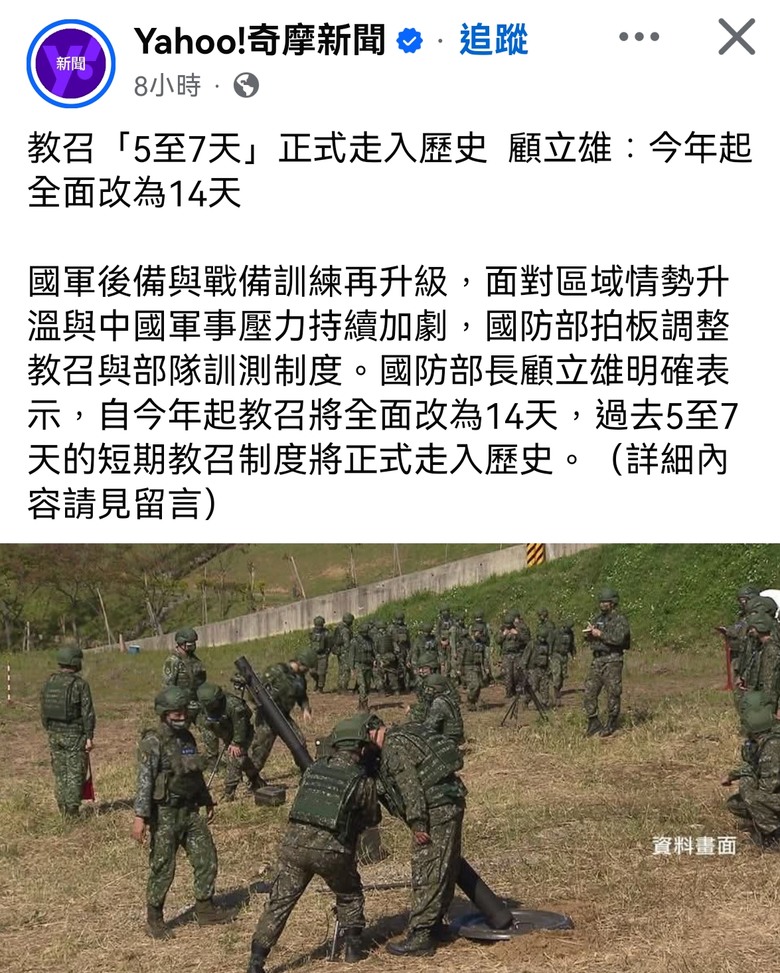Open the soldiers training photo

tap(390, 757)
